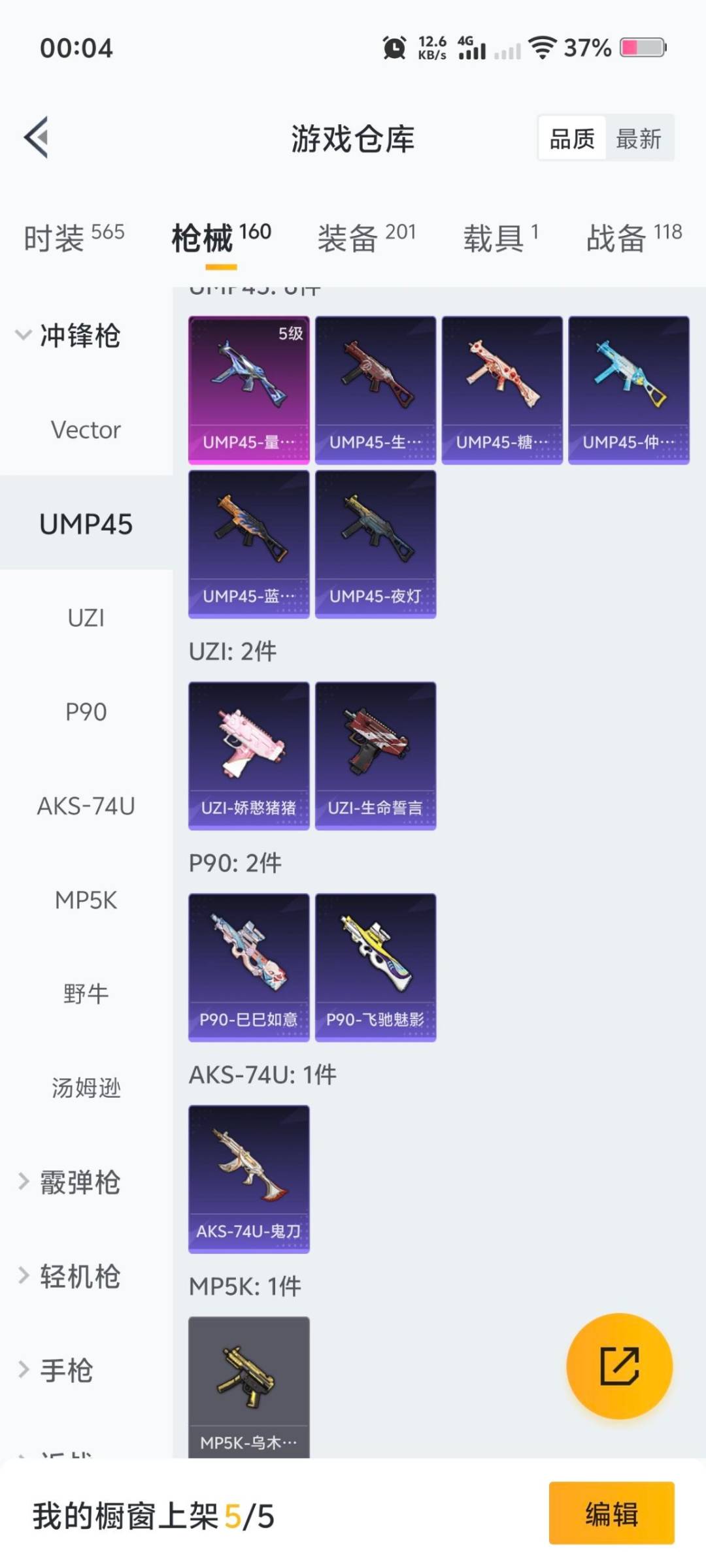The image size is (706, 1568).
Task: Select the UMP45 category in sidebar
Action: [85, 523]
